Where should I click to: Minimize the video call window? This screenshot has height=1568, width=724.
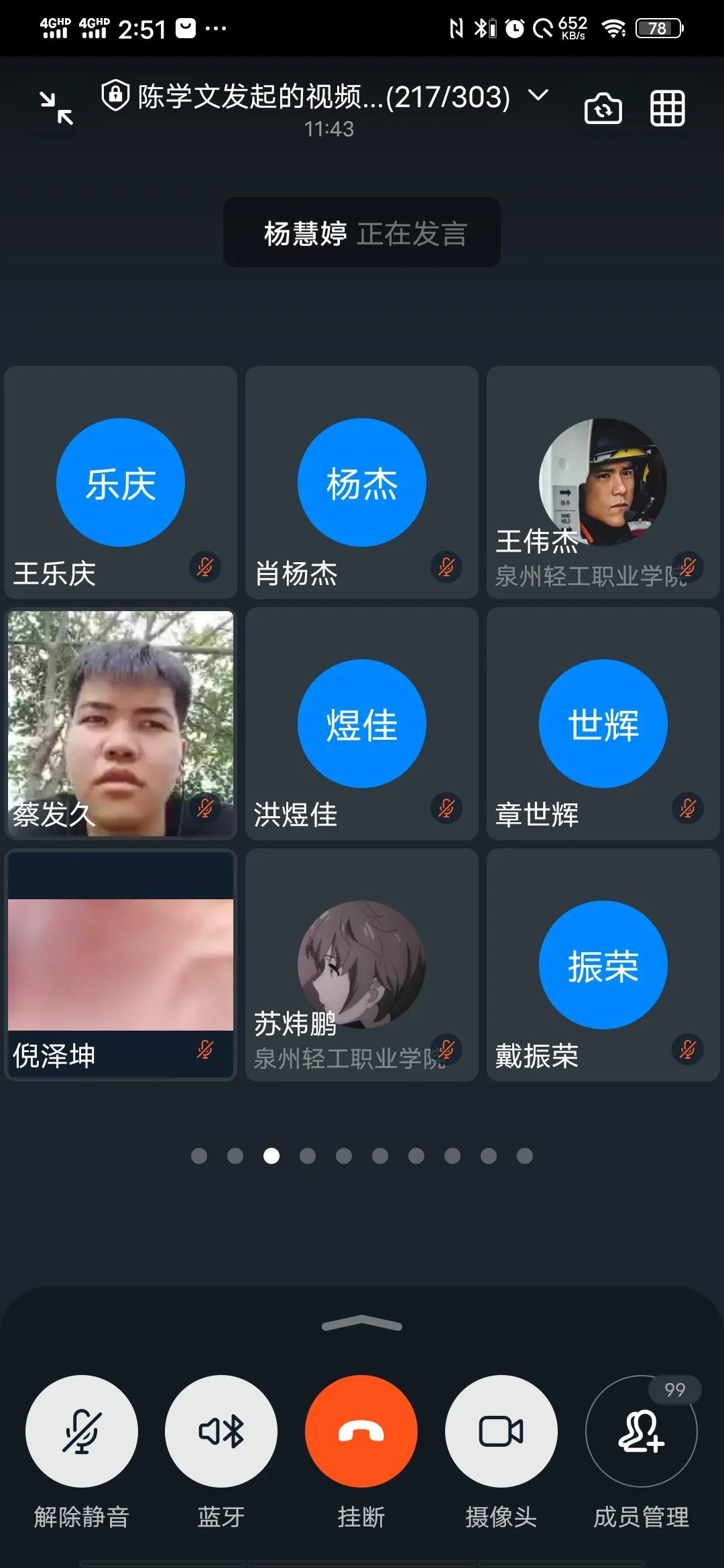pyautogui.click(x=56, y=108)
